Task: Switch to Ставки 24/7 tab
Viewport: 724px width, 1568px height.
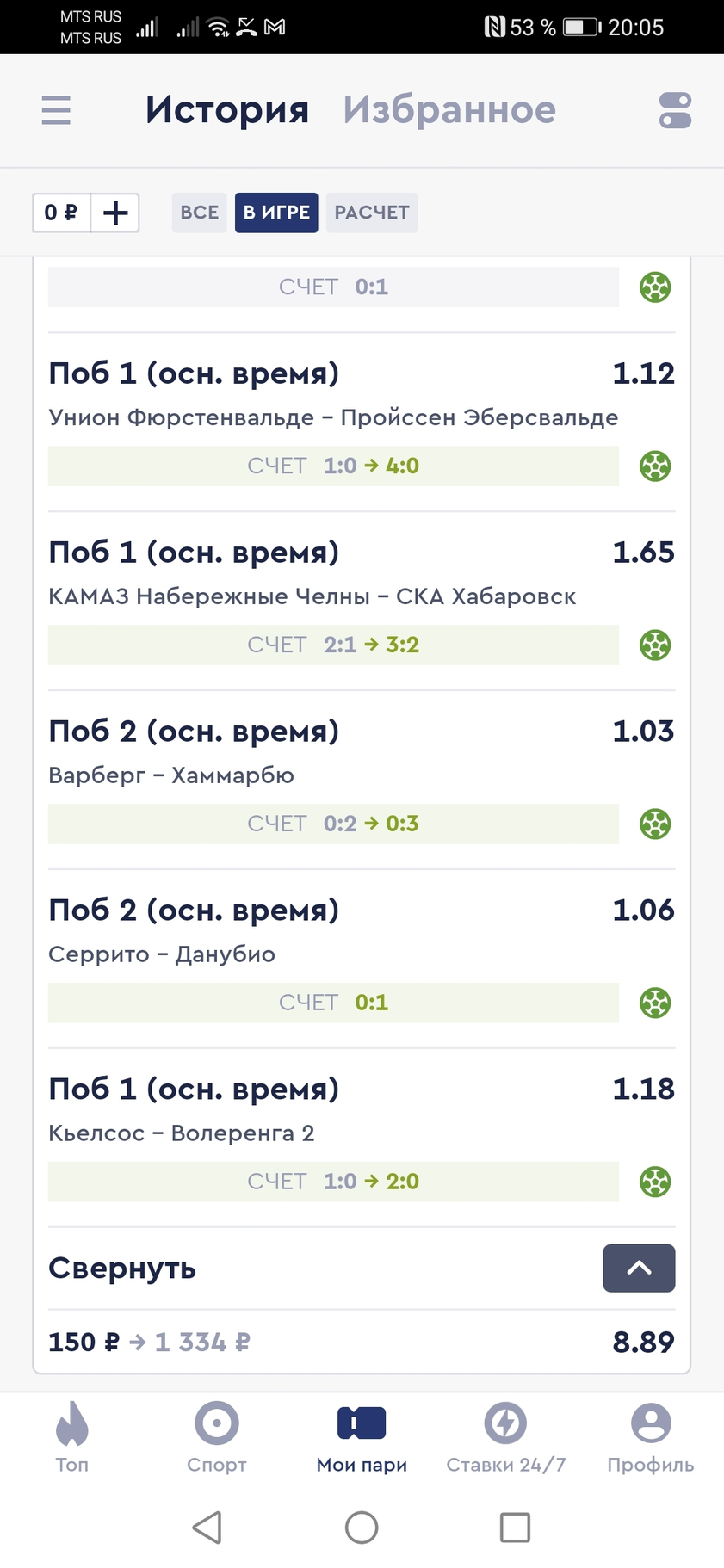Action: tap(506, 1438)
